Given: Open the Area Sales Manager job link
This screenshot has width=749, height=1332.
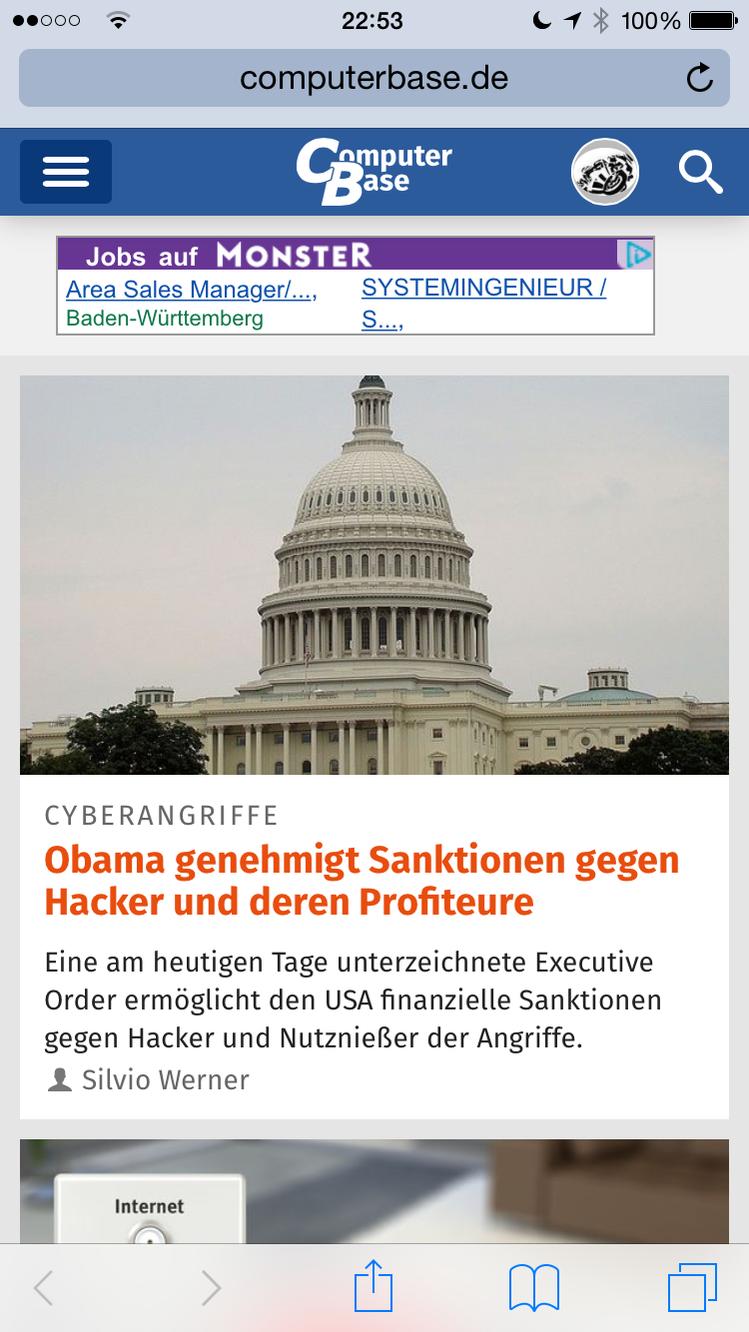Looking at the screenshot, I should pyautogui.click(x=191, y=290).
